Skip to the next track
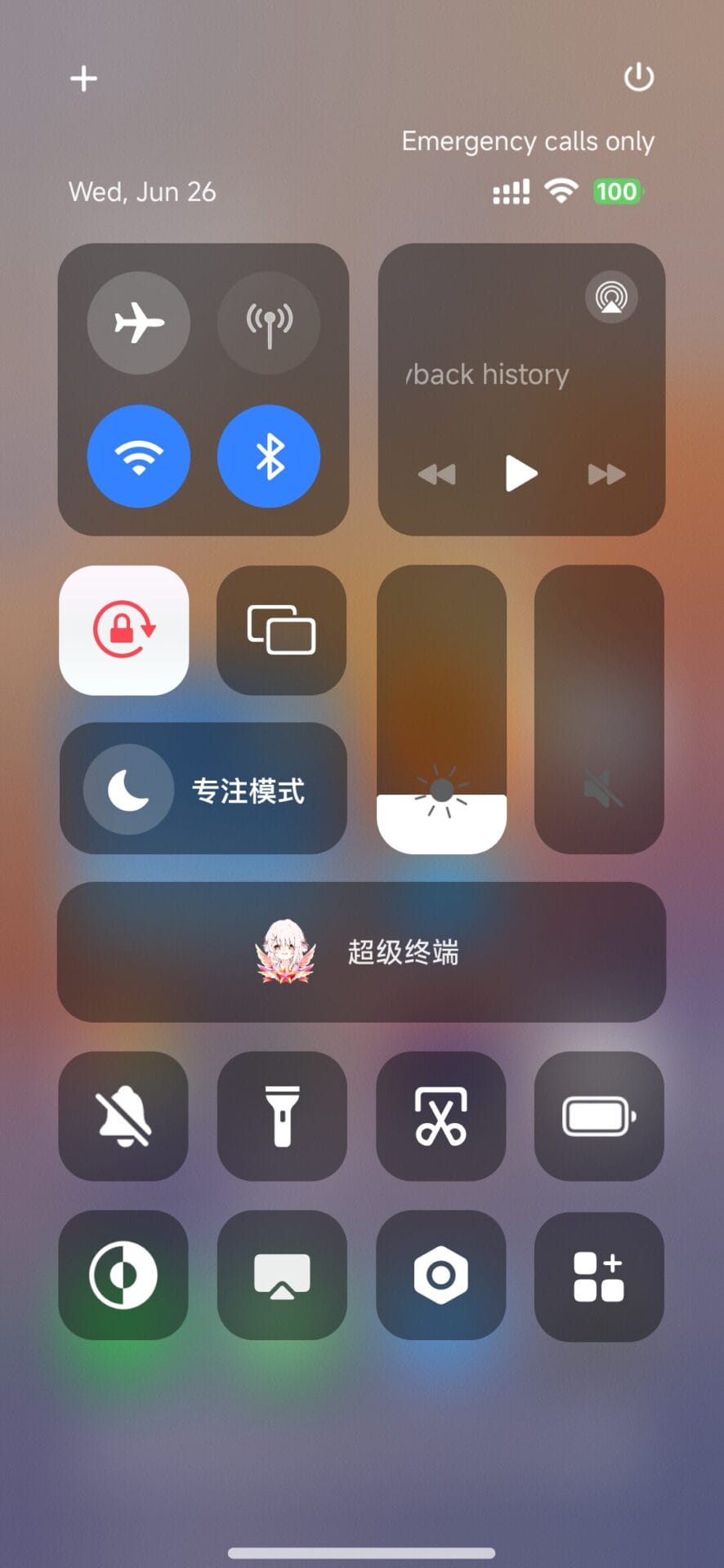724x1568 pixels. click(x=606, y=474)
